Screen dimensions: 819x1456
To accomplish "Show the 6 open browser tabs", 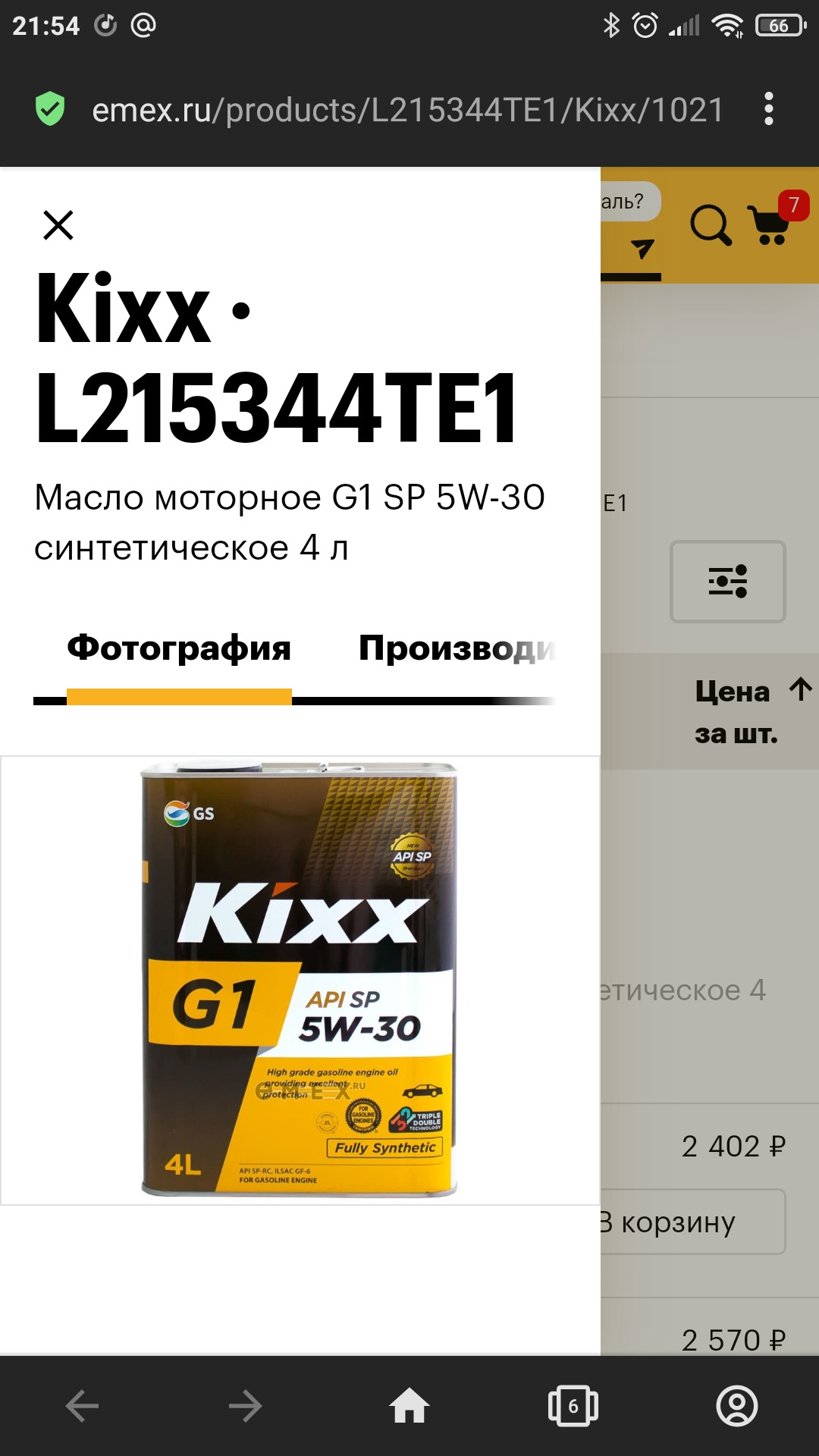I will (x=573, y=1406).
